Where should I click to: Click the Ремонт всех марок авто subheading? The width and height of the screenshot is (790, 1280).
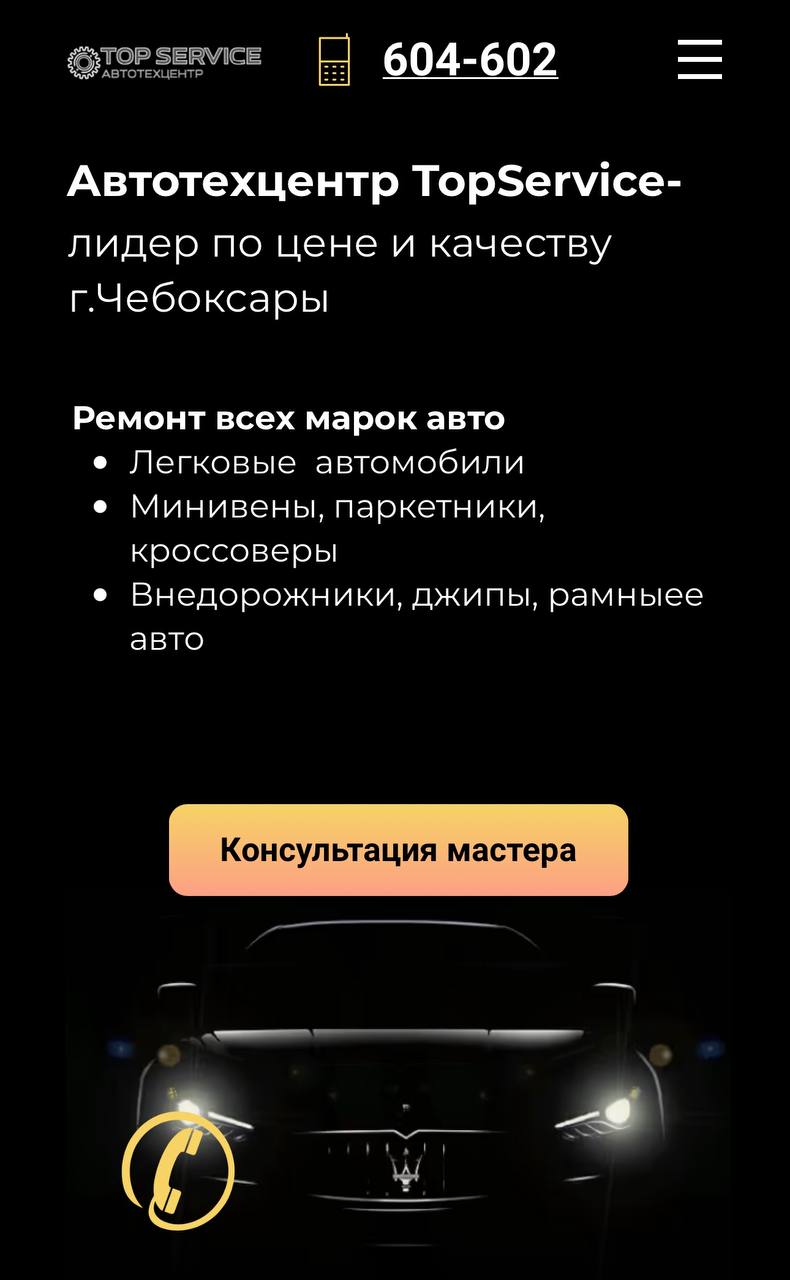[288, 418]
